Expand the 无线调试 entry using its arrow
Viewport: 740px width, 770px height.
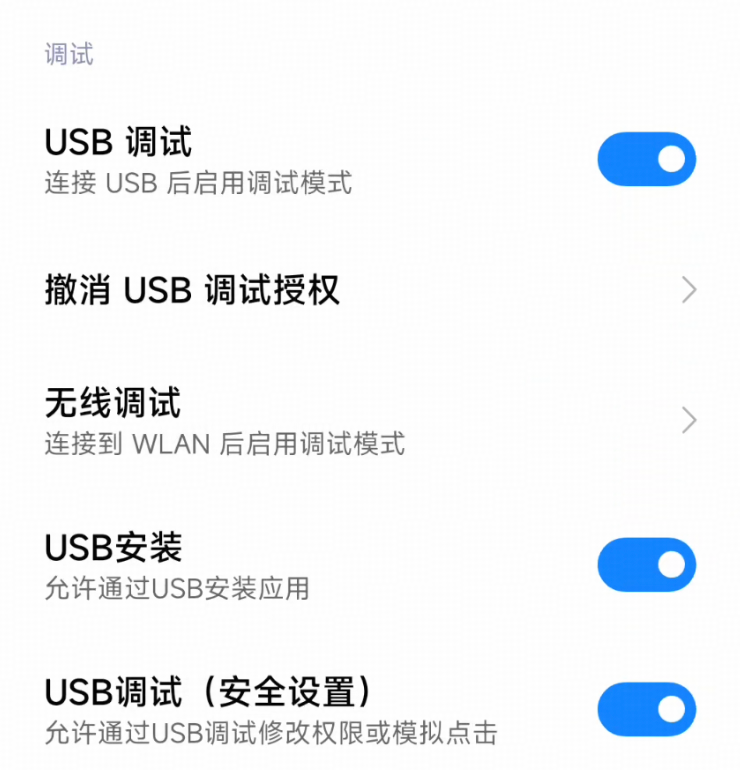point(688,421)
